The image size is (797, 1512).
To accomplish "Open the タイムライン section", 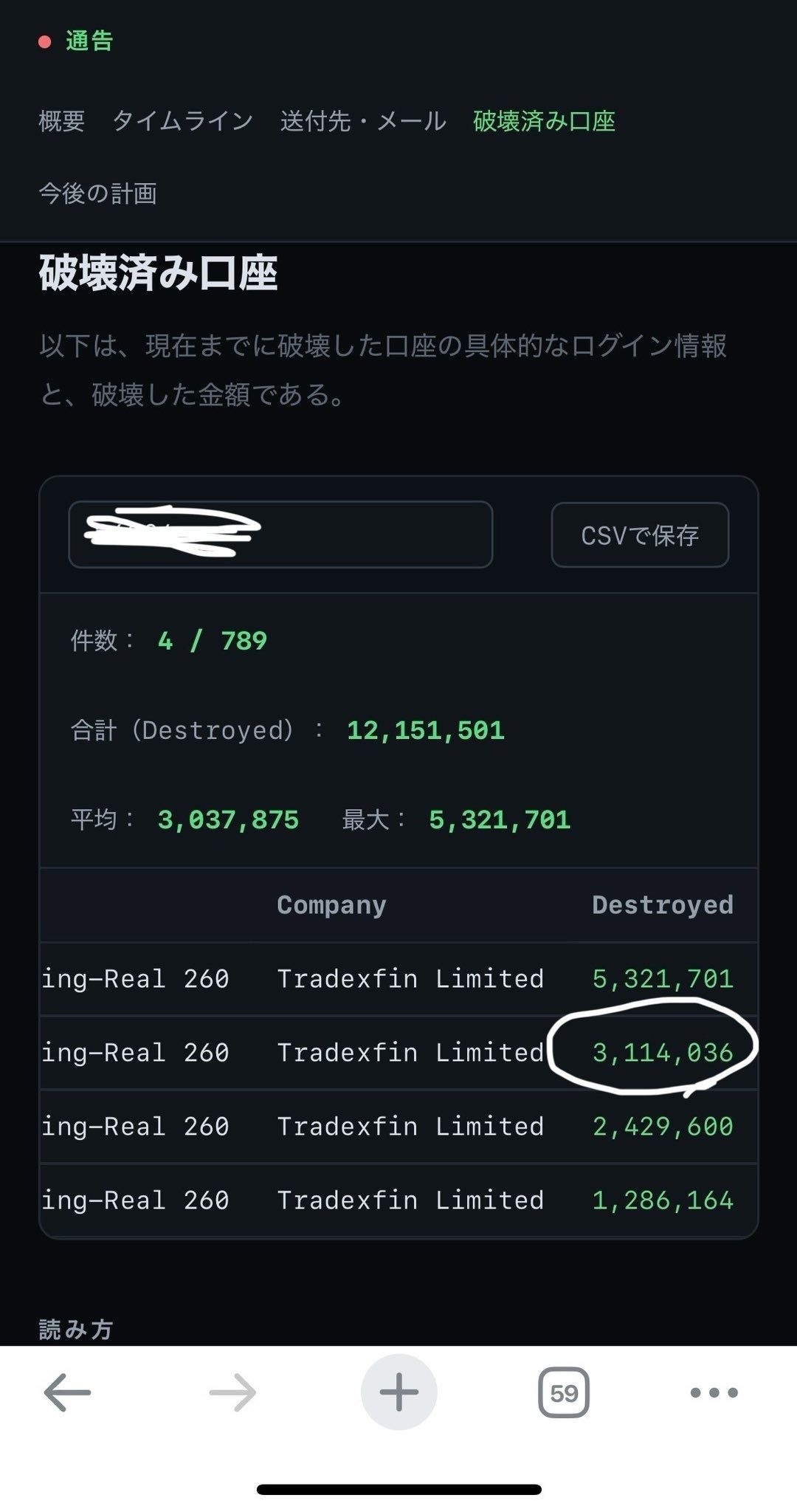I will pyautogui.click(x=182, y=120).
